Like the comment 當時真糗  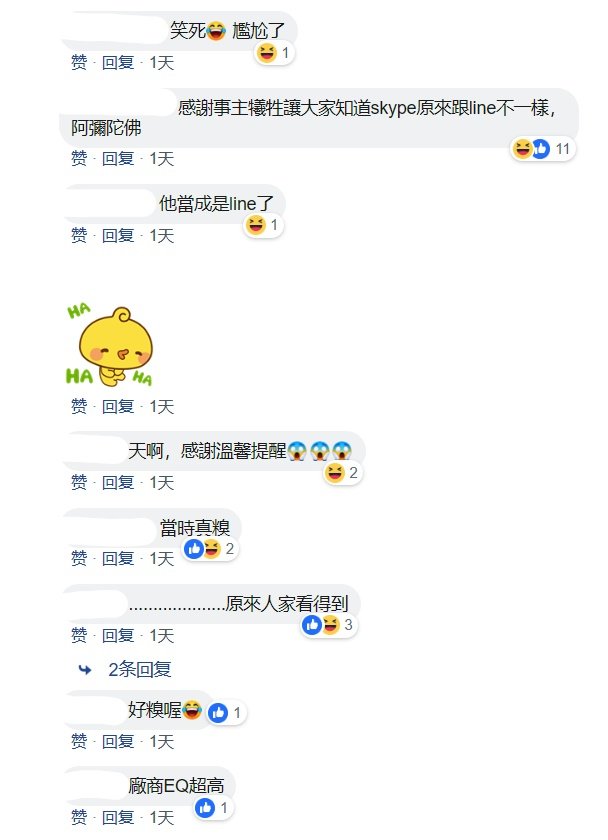[x=79, y=559]
